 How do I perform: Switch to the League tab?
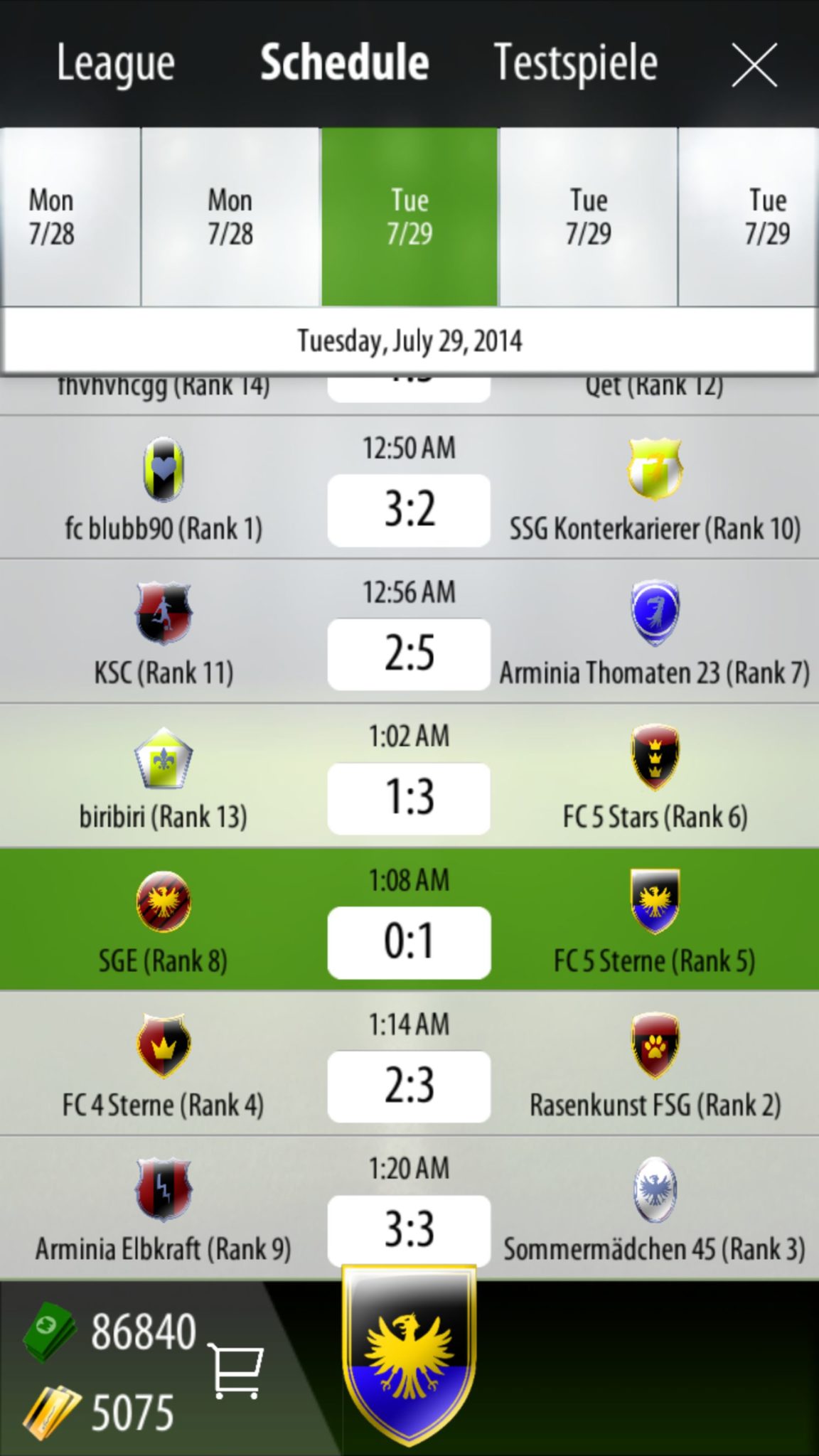click(115, 64)
